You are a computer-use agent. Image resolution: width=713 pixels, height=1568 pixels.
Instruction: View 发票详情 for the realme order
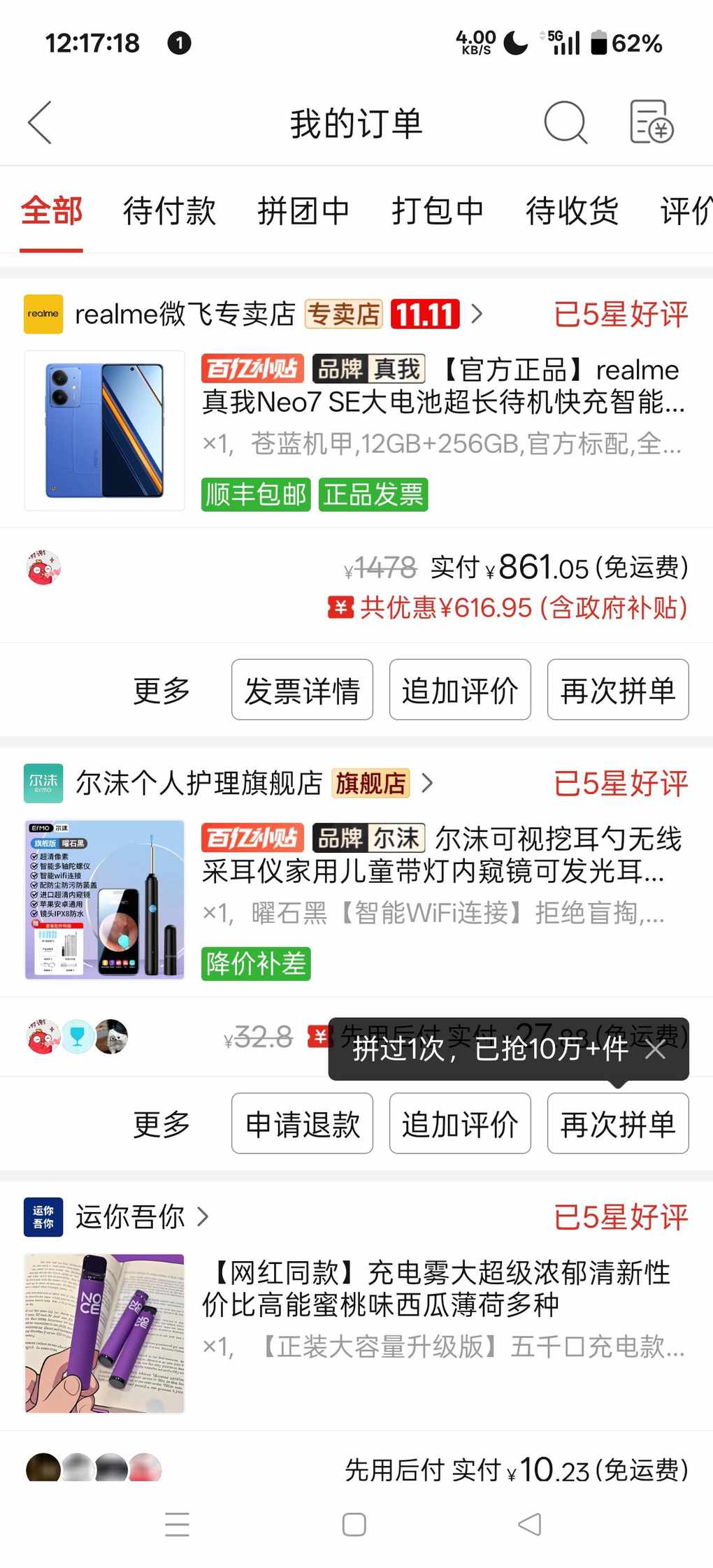click(302, 690)
